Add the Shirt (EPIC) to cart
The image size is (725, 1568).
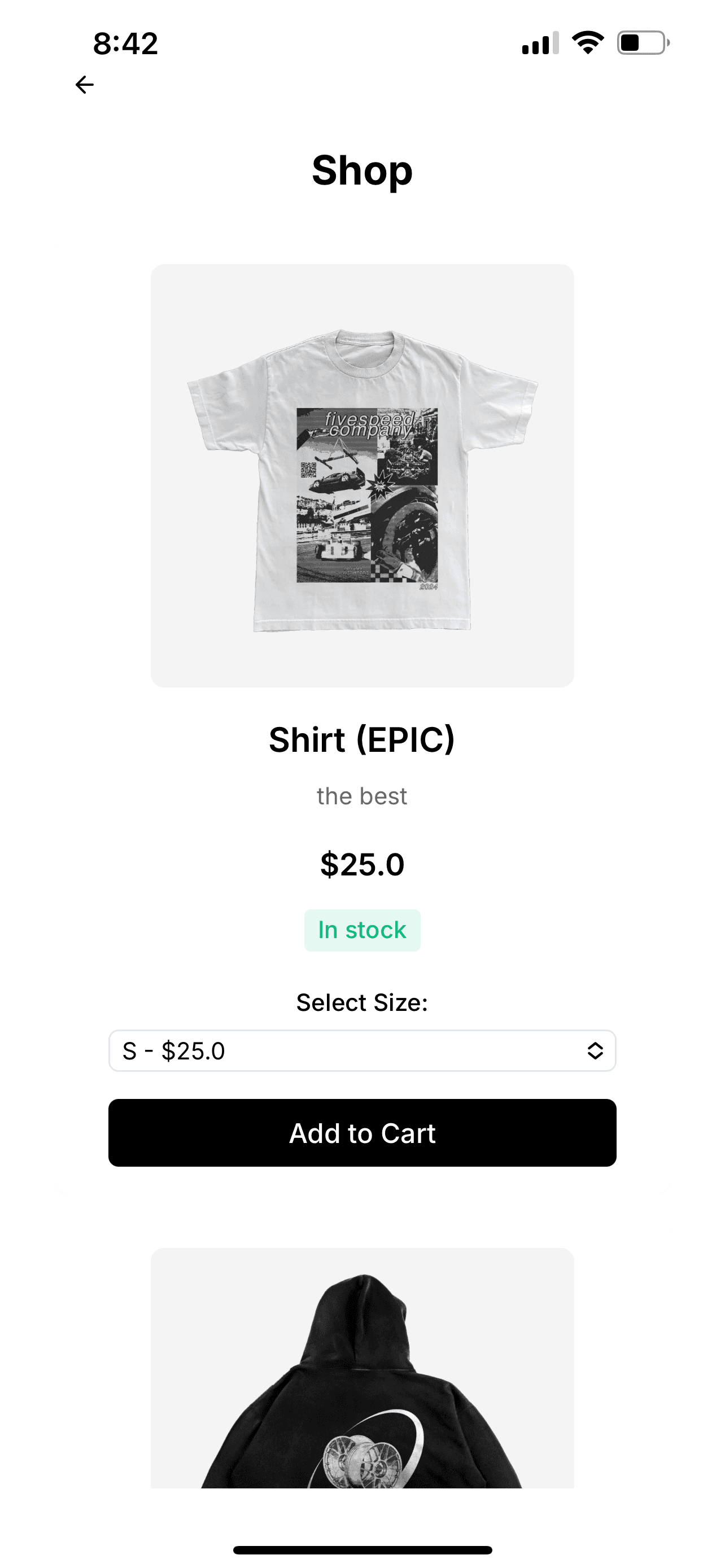pos(361,1133)
